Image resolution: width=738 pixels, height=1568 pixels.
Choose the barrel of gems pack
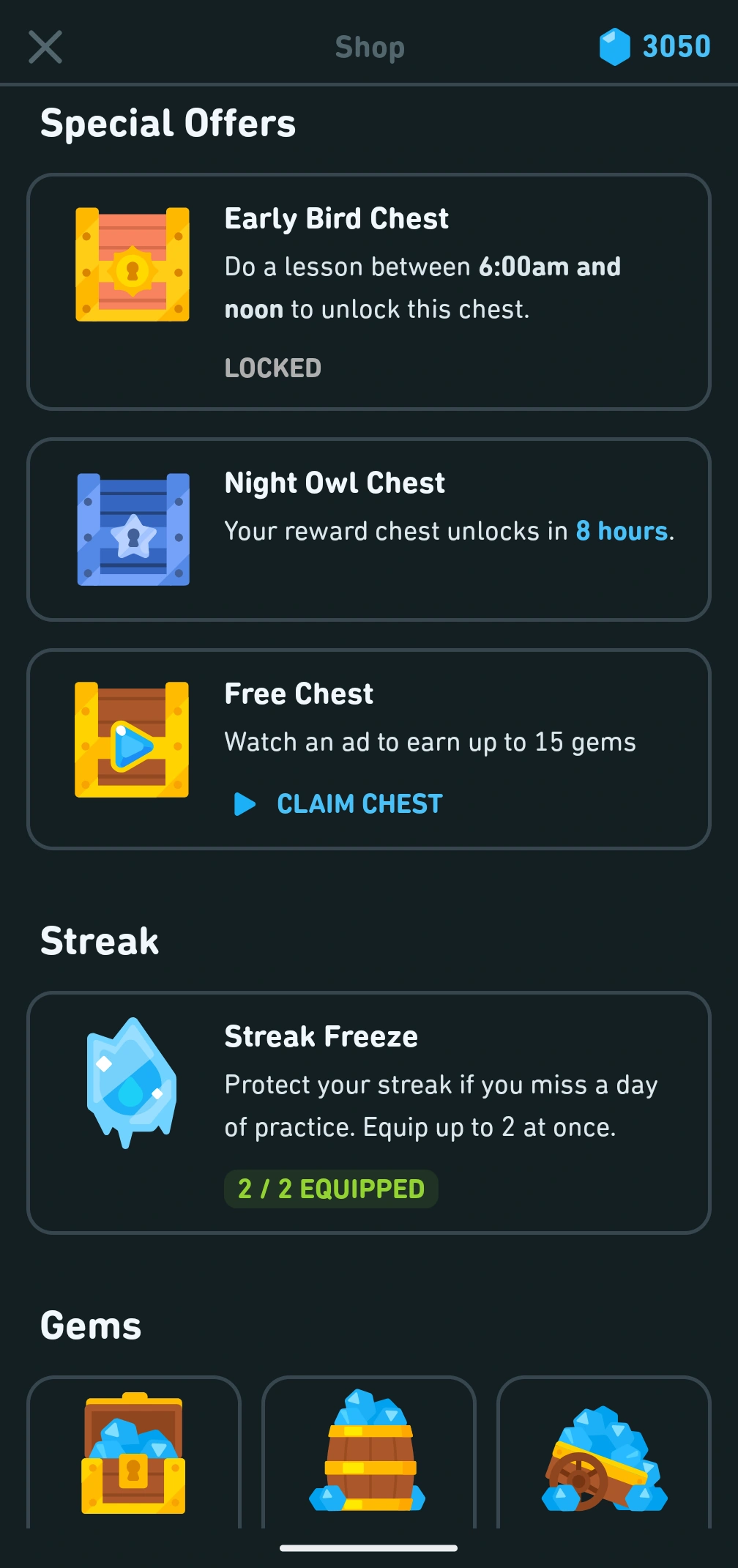(x=368, y=1453)
